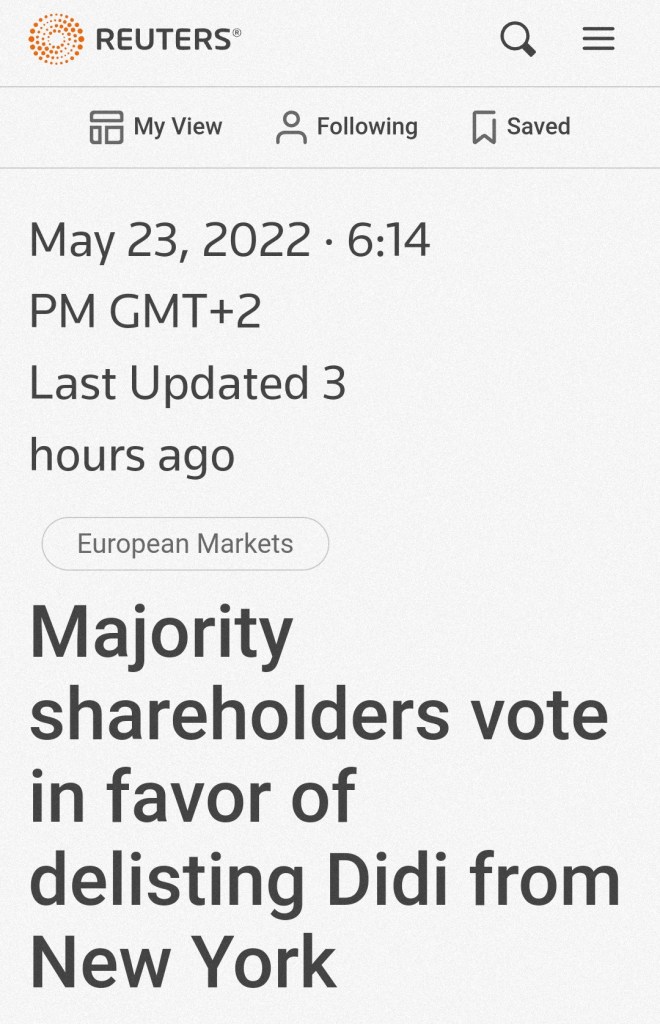Go to My View
The width and height of the screenshot is (660, 1024).
pyautogui.click(x=156, y=127)
